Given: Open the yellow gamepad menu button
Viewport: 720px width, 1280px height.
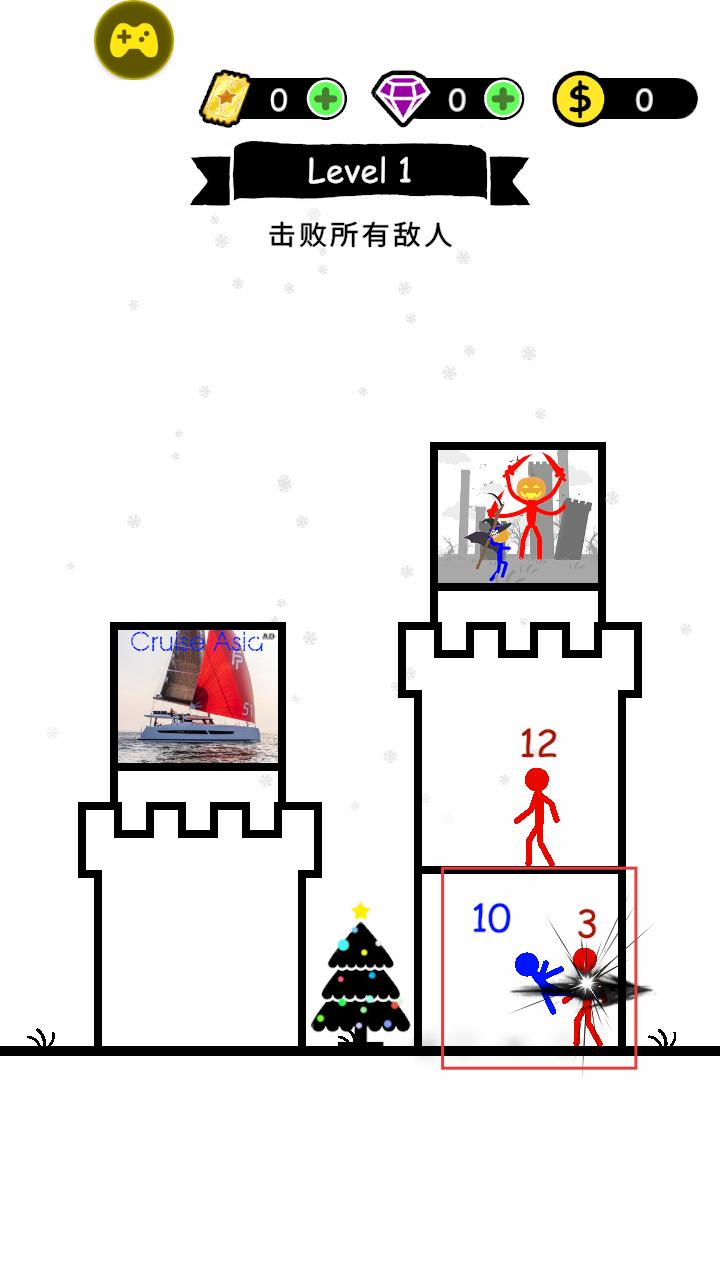Looking at the screenshot, I should point(134,40).
